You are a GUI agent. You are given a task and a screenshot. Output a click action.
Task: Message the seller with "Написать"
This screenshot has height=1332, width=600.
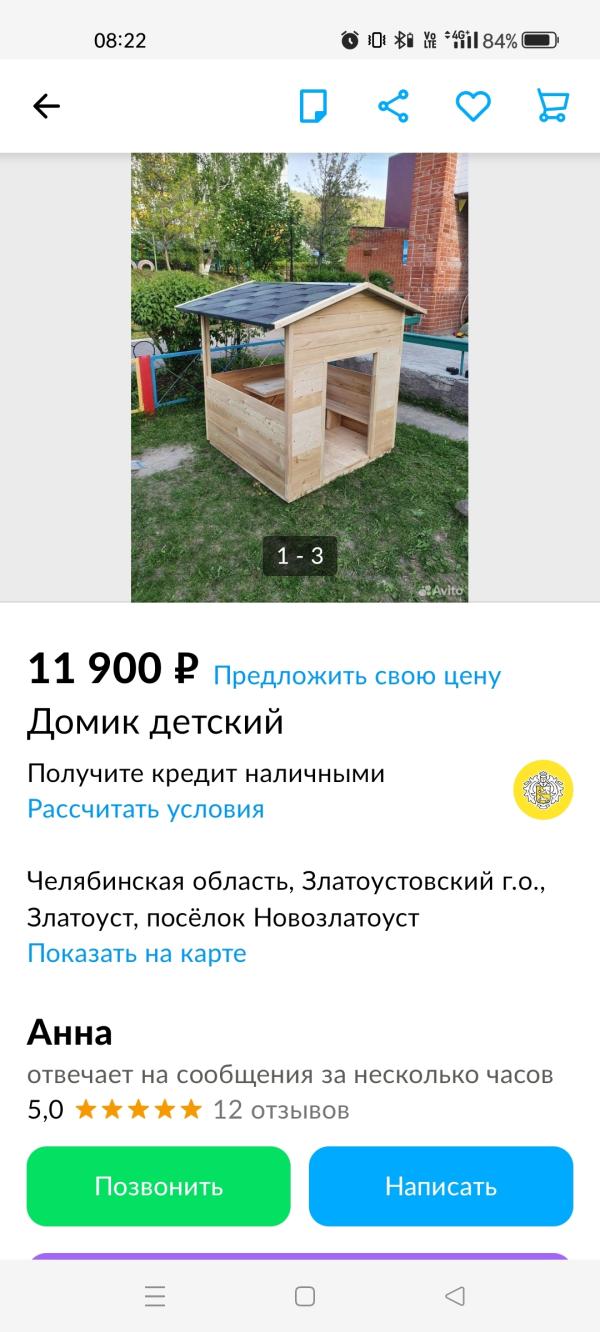[x=441, y=1186]
